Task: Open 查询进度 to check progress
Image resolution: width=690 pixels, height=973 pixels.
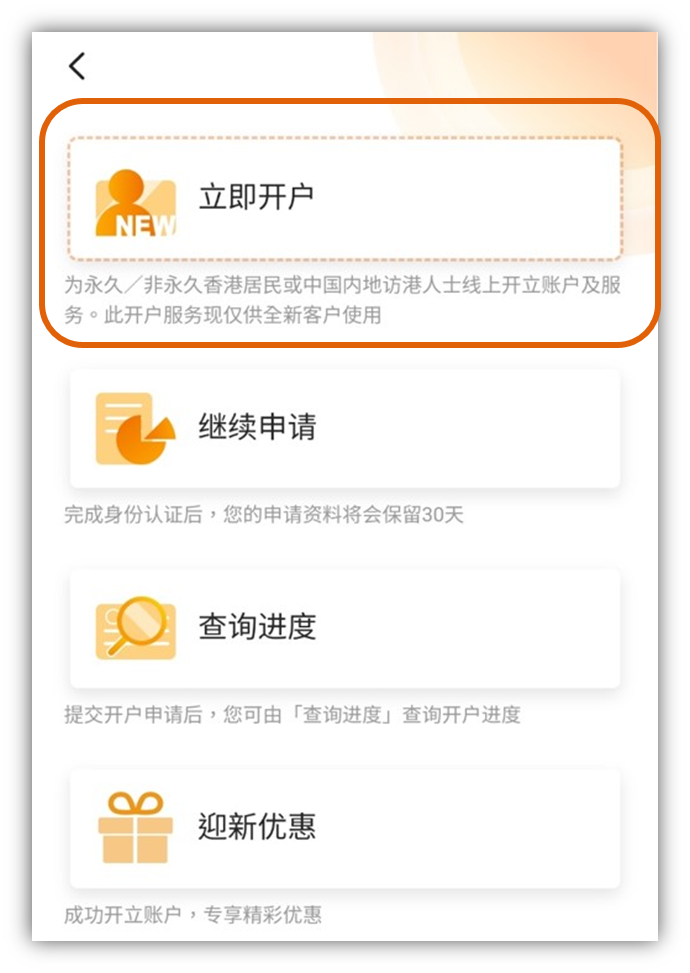Action: point(345,628)
